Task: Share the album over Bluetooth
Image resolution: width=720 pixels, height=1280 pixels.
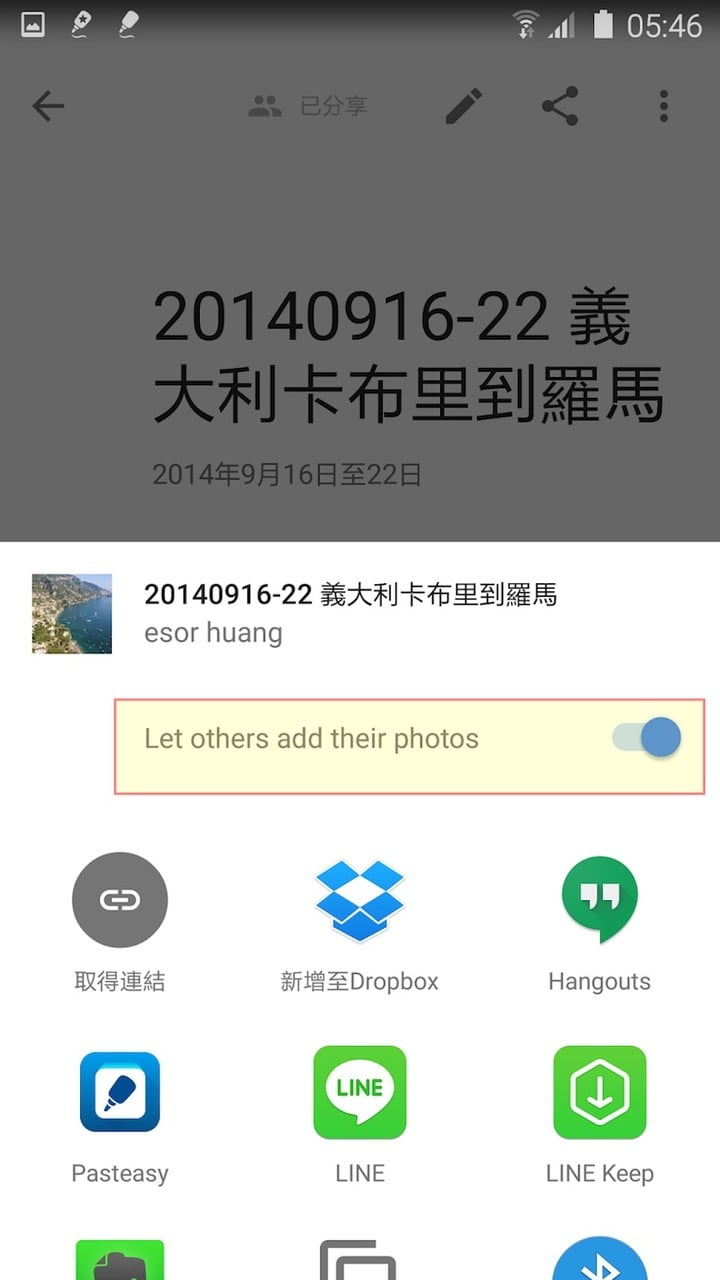Action: pos(599,1262)
